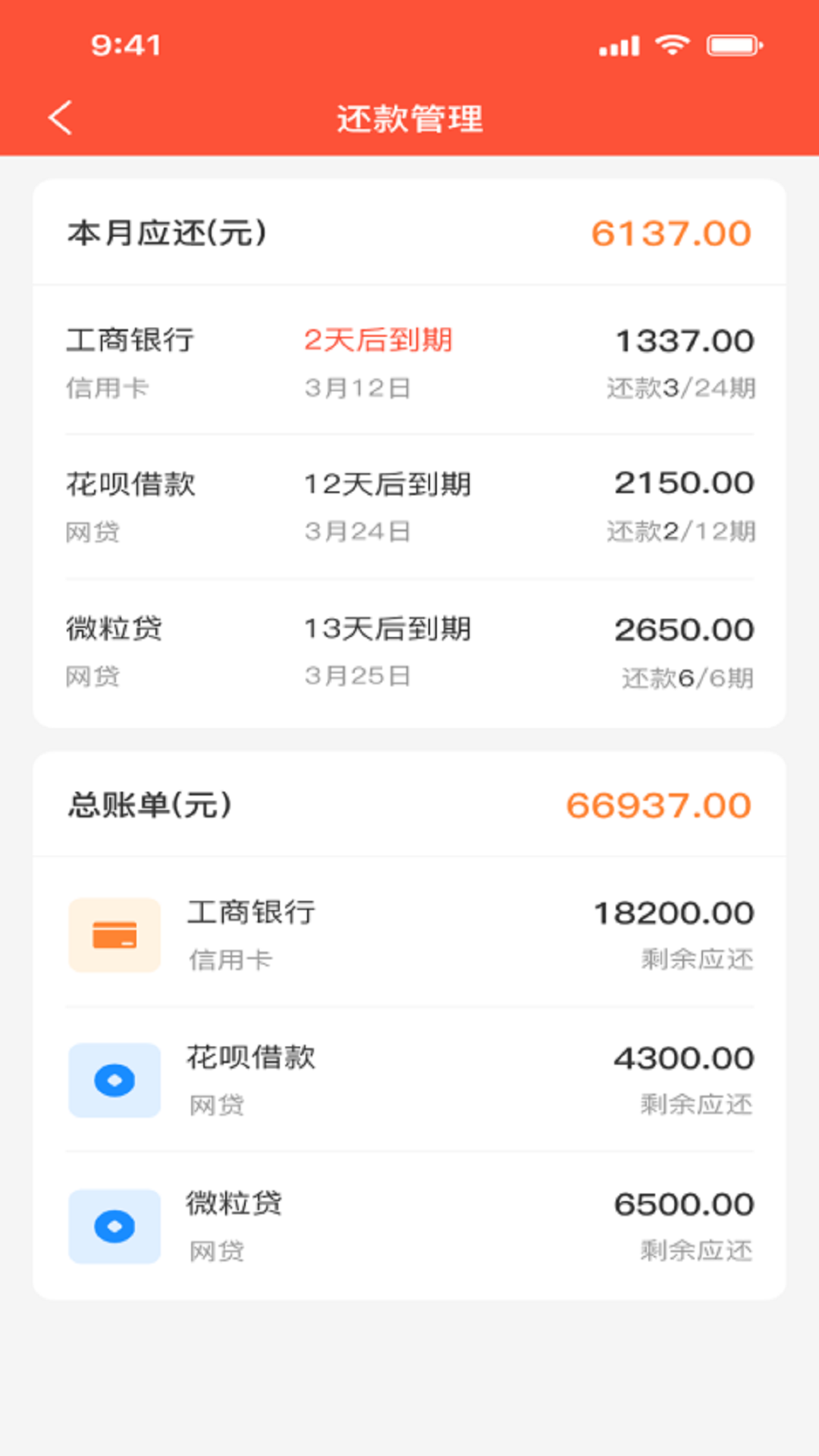Screen dimensions: 819x1456
Task: Open the 工商银行 monthly repayment entry
Action: 409,362
